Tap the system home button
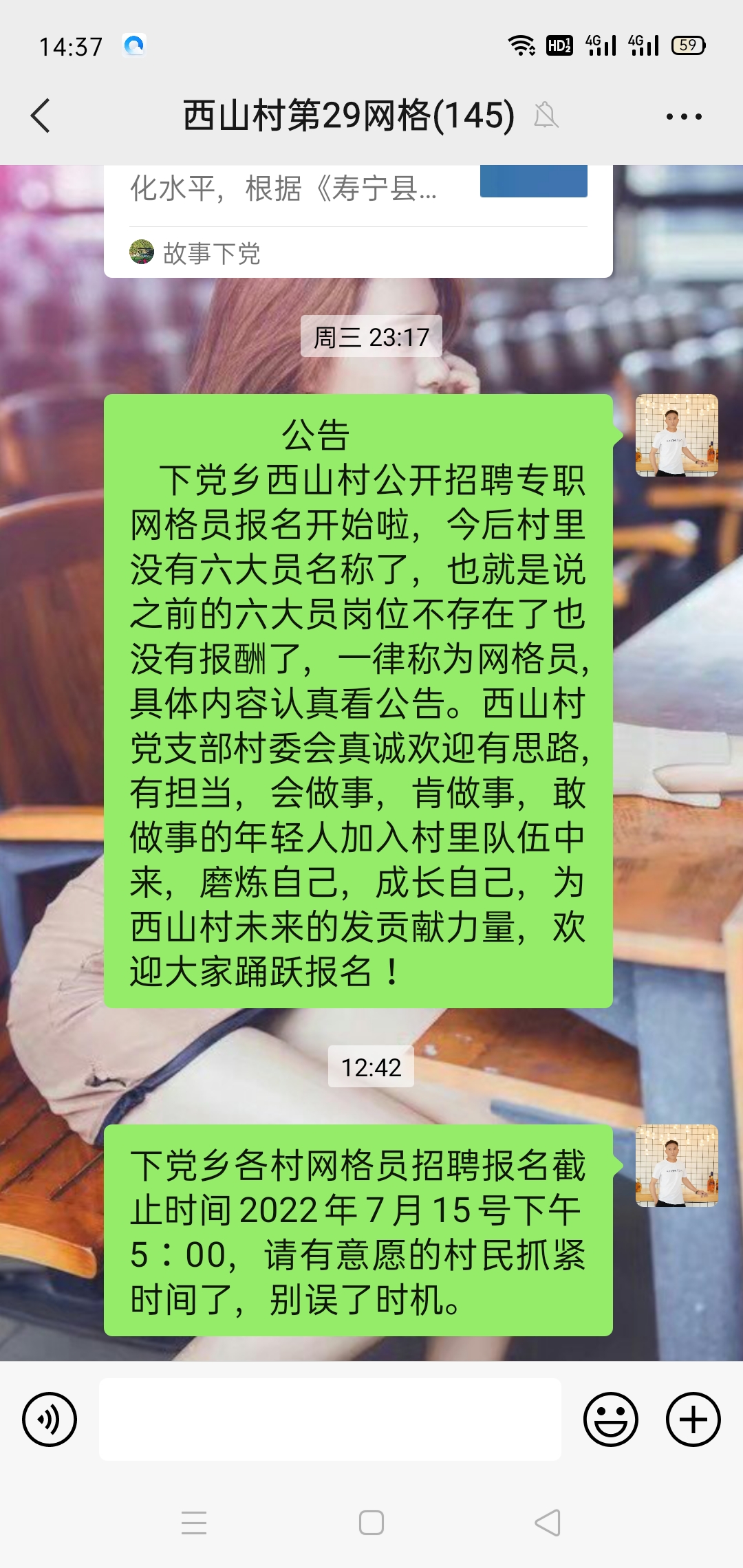Viewport: 743px width, 1568px height. pos(371,1523)
